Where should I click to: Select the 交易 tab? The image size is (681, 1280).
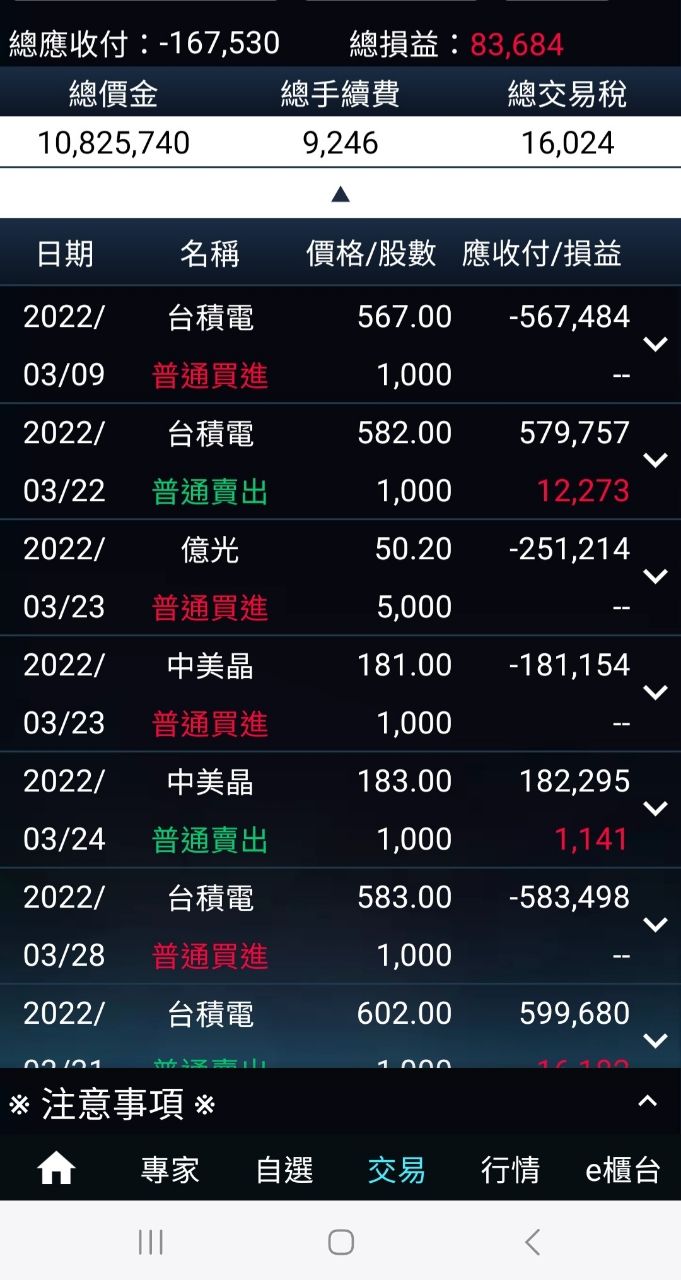(396, 1169)
